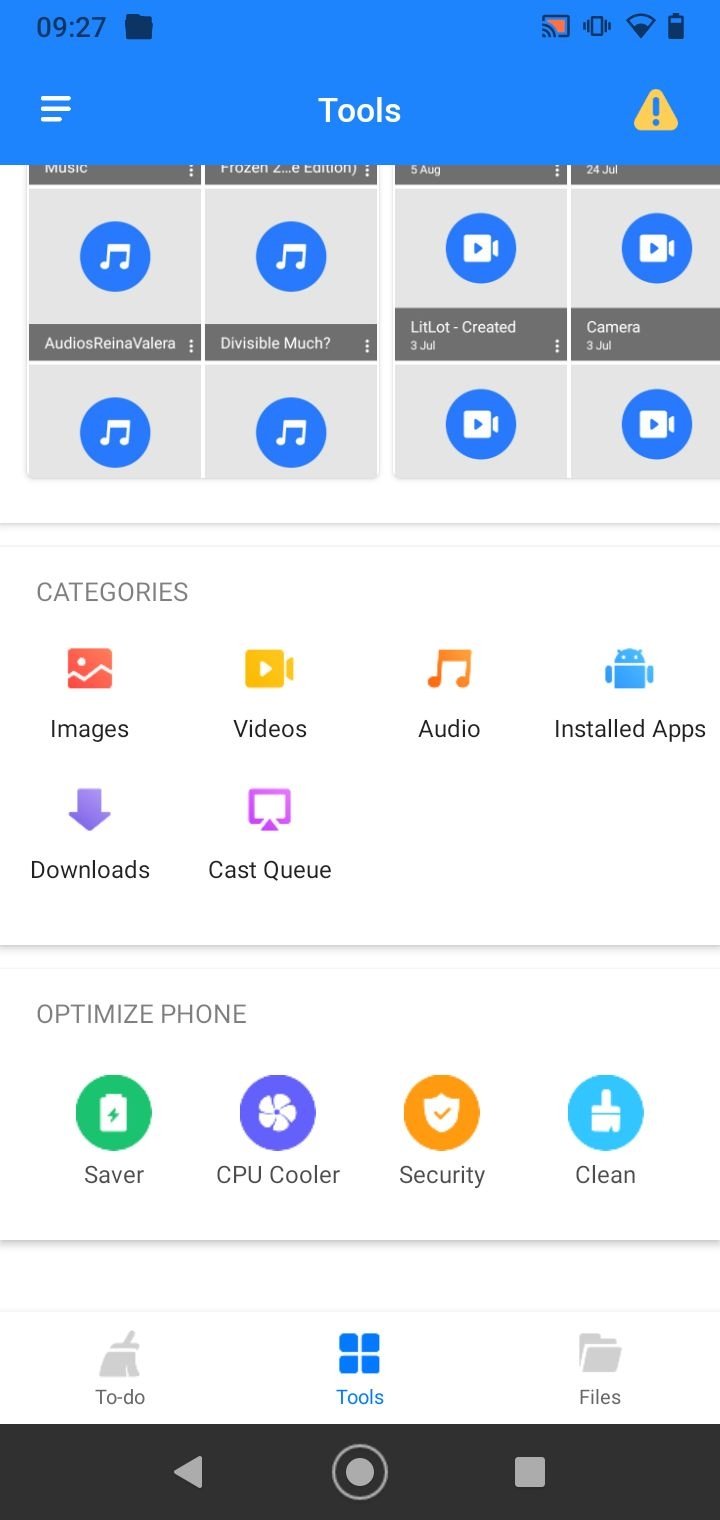Run the Security check
Viewport: 720px width, 1520px height.
[442, 1131]
